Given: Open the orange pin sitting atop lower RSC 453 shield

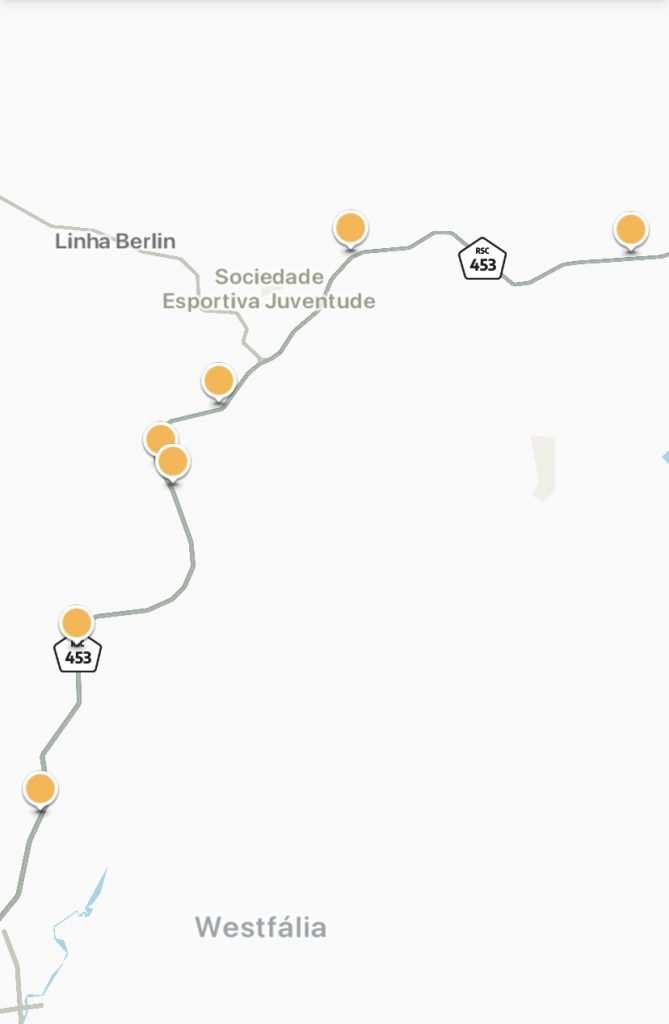Looking at the screenshot, I should 77,623.
